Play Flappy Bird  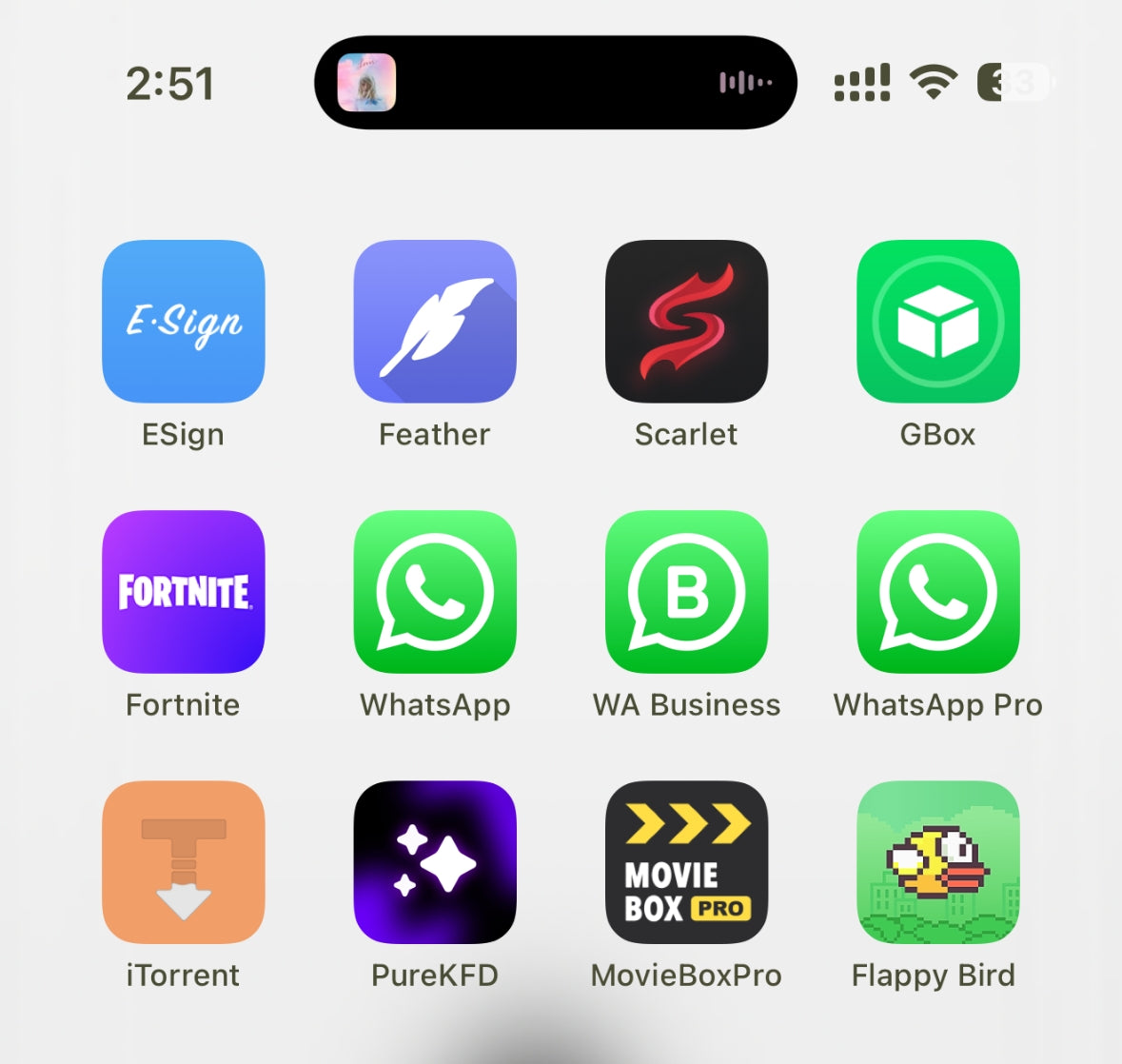point(937,862)
